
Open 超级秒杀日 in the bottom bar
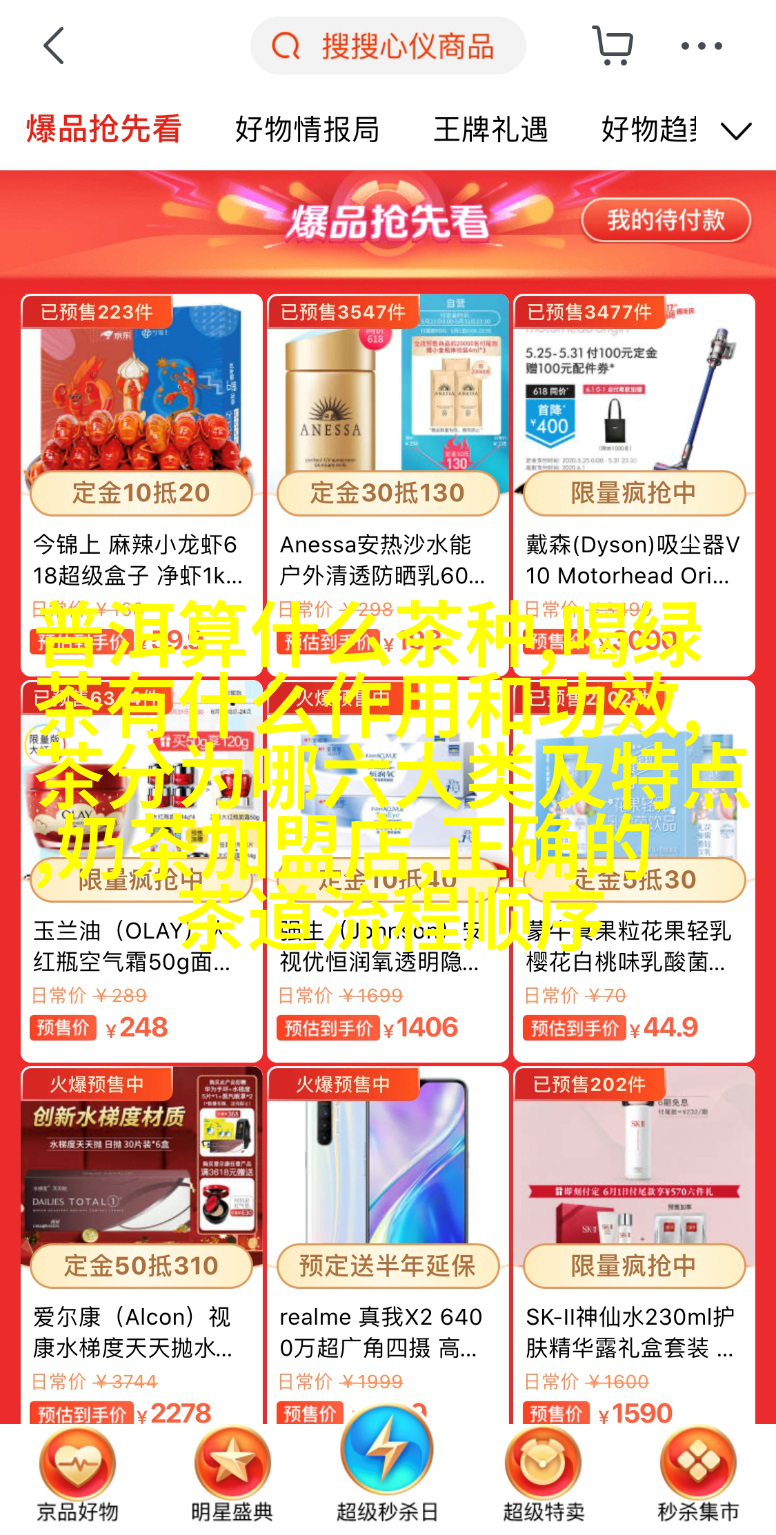[388, 1470]
